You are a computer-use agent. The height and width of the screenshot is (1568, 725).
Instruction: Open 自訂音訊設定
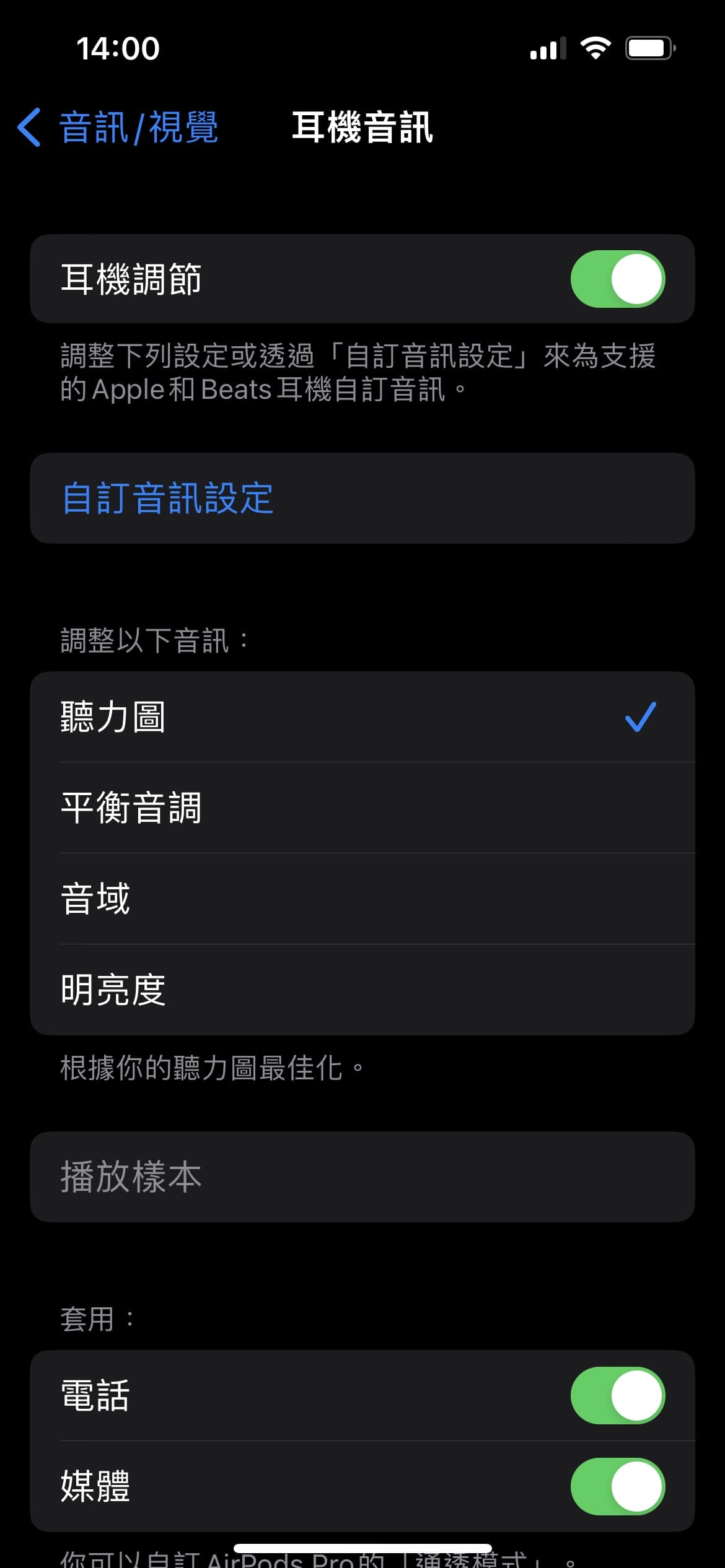pos(362,498)
